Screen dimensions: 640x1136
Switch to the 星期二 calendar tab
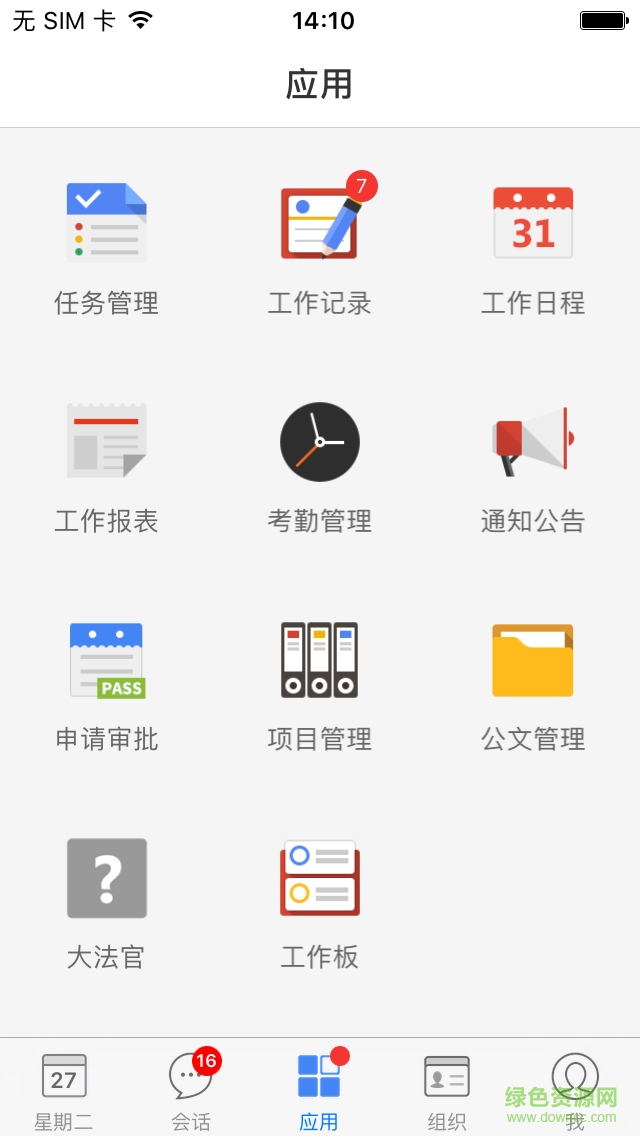pos(64,1090)
